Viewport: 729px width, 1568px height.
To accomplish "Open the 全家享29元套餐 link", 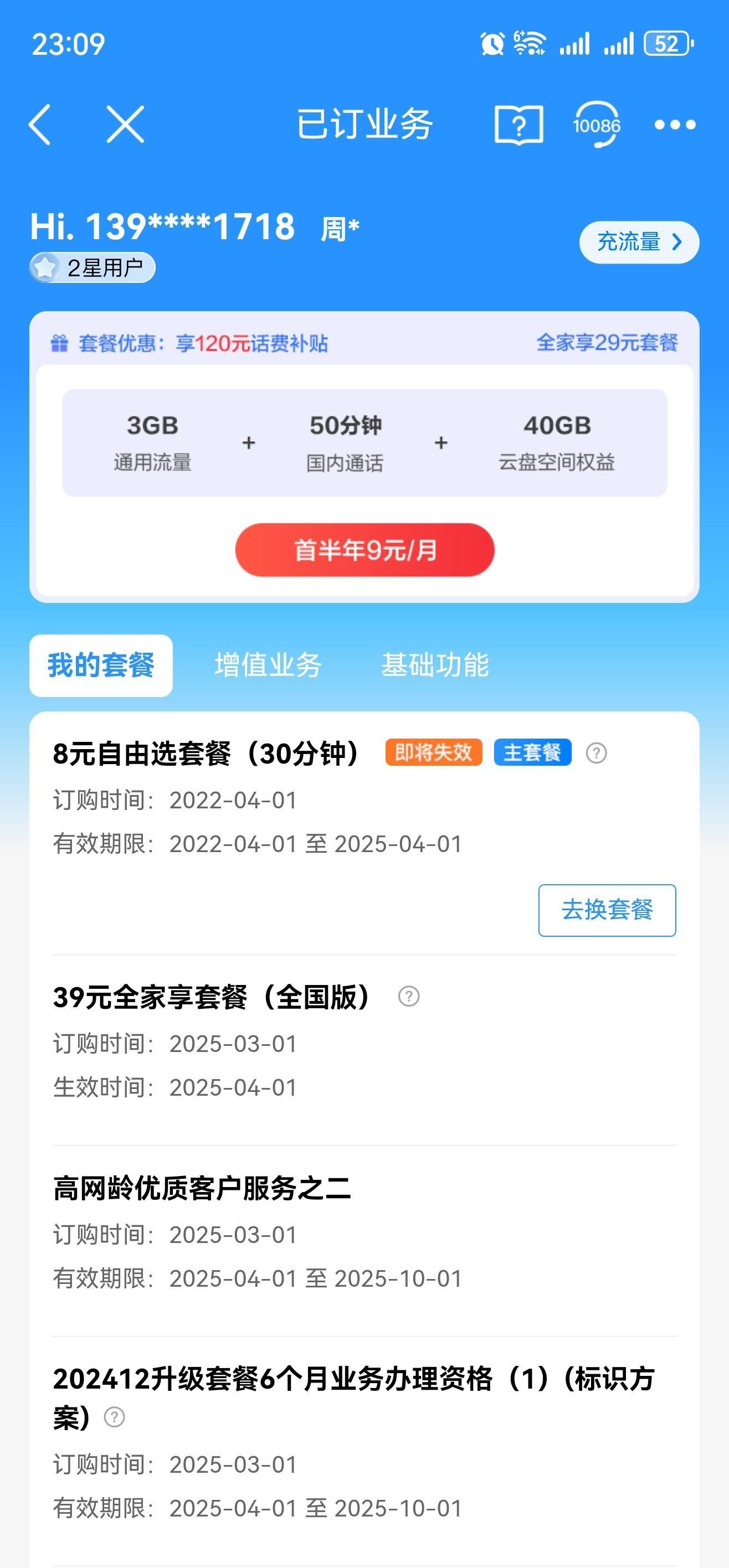I will [x=607, y=343].
